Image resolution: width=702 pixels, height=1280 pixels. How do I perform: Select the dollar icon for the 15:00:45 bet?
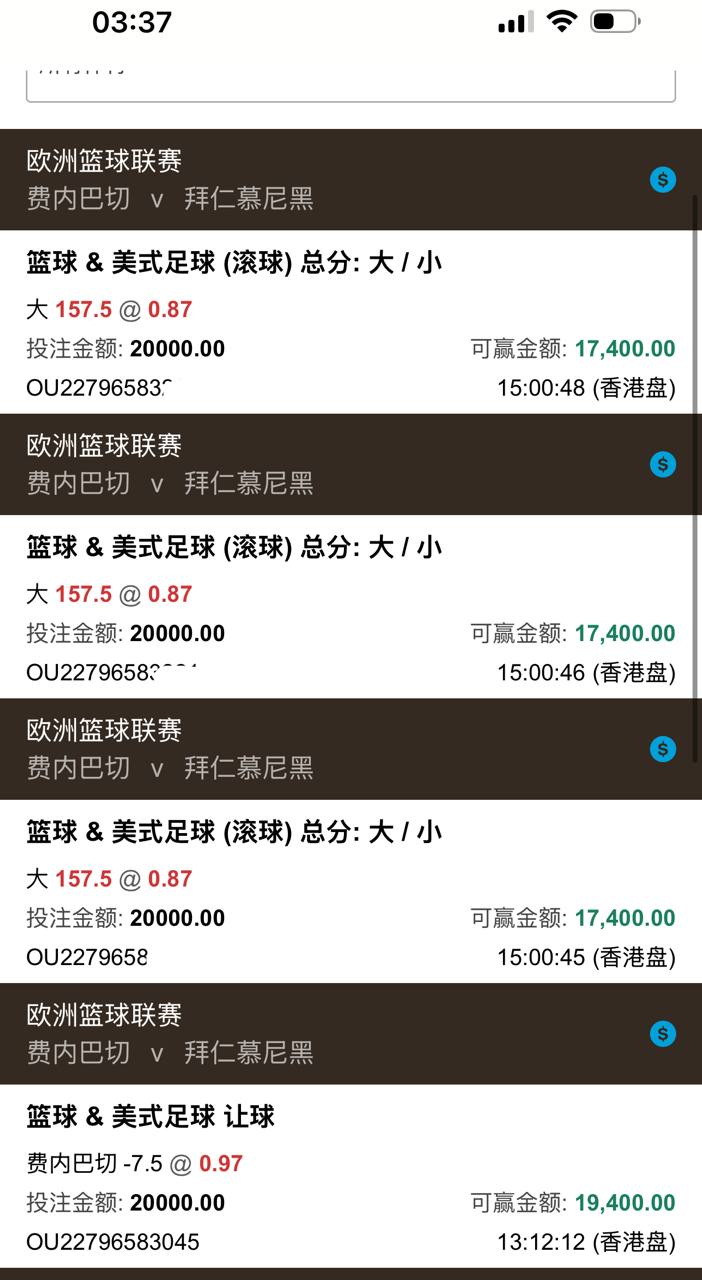point(663,749)
